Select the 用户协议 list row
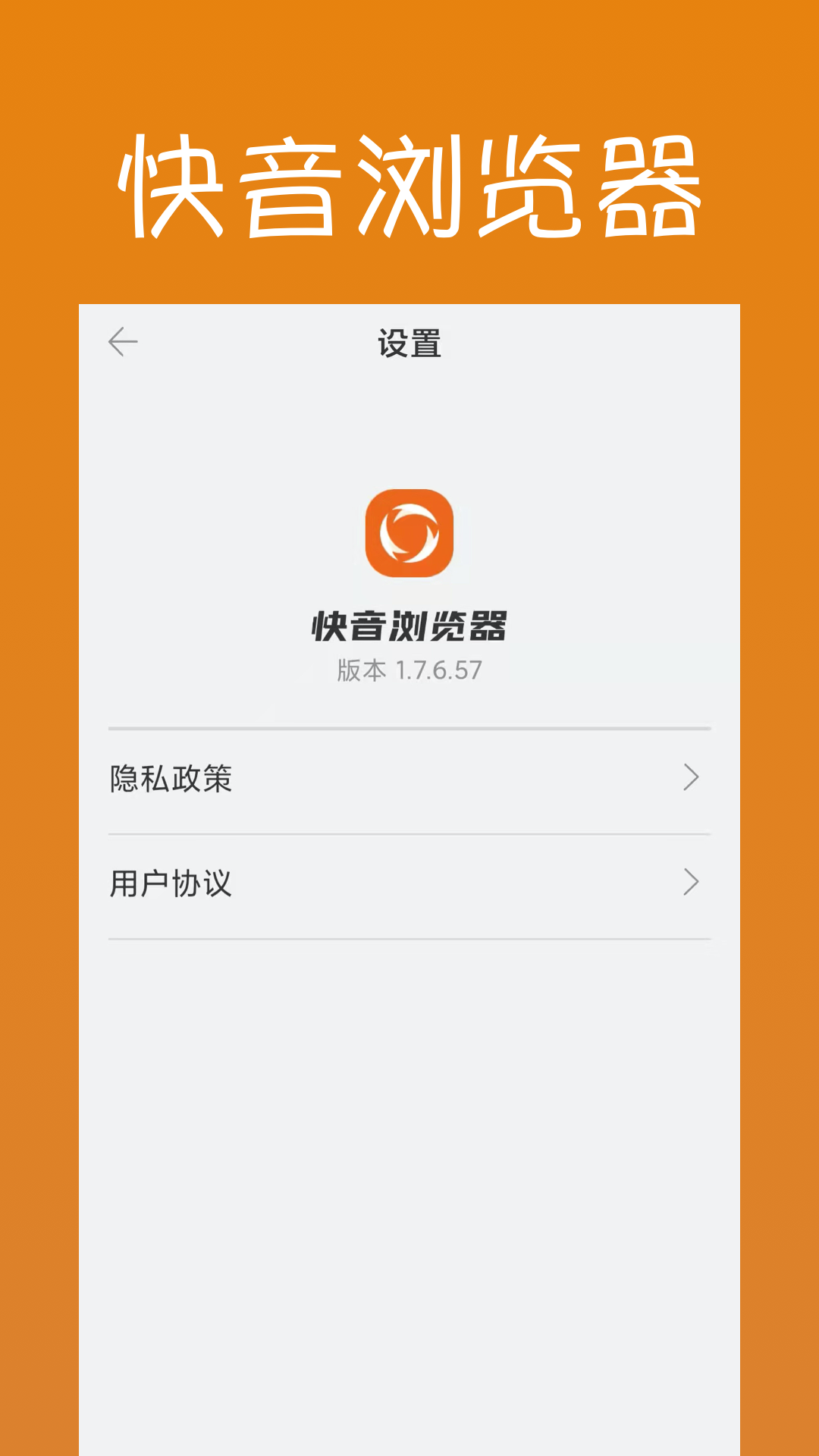Image resolution: width=819 pixels, height=1456 pixels. (x=409, y=883)
